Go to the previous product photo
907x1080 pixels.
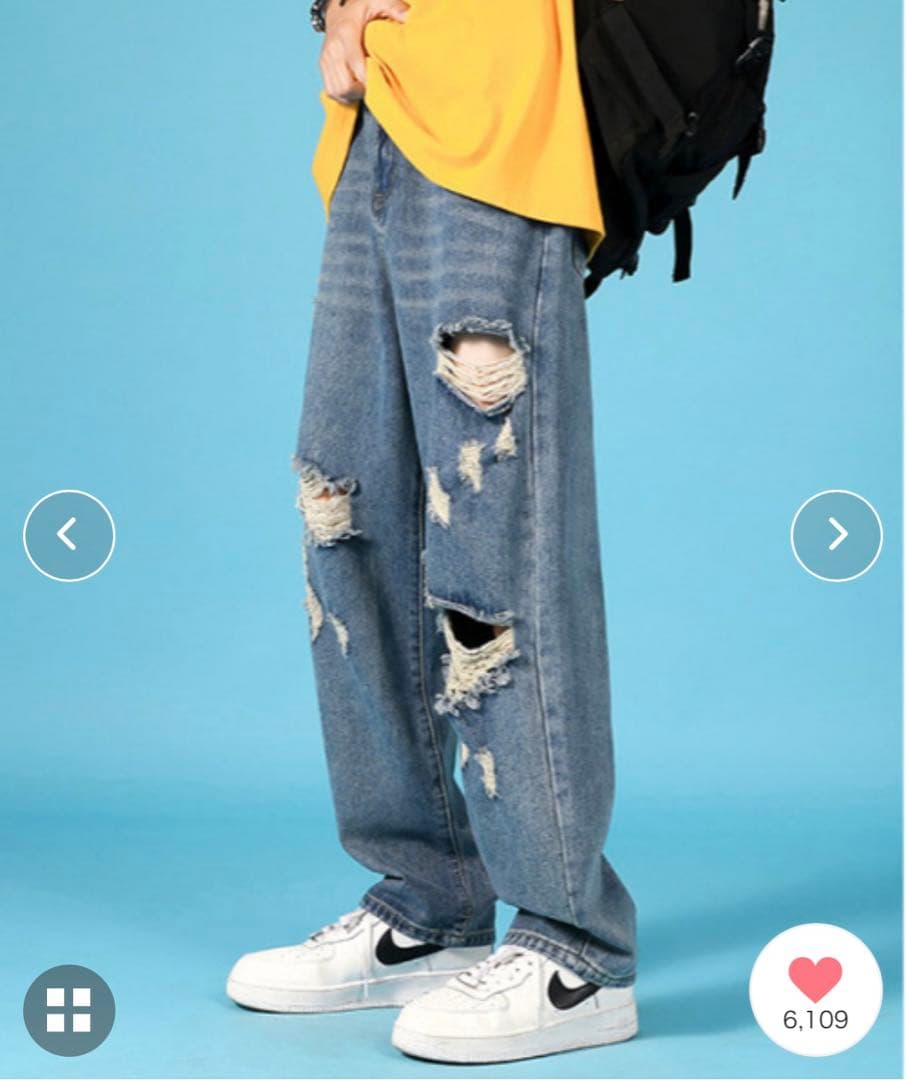pos(69,535)
